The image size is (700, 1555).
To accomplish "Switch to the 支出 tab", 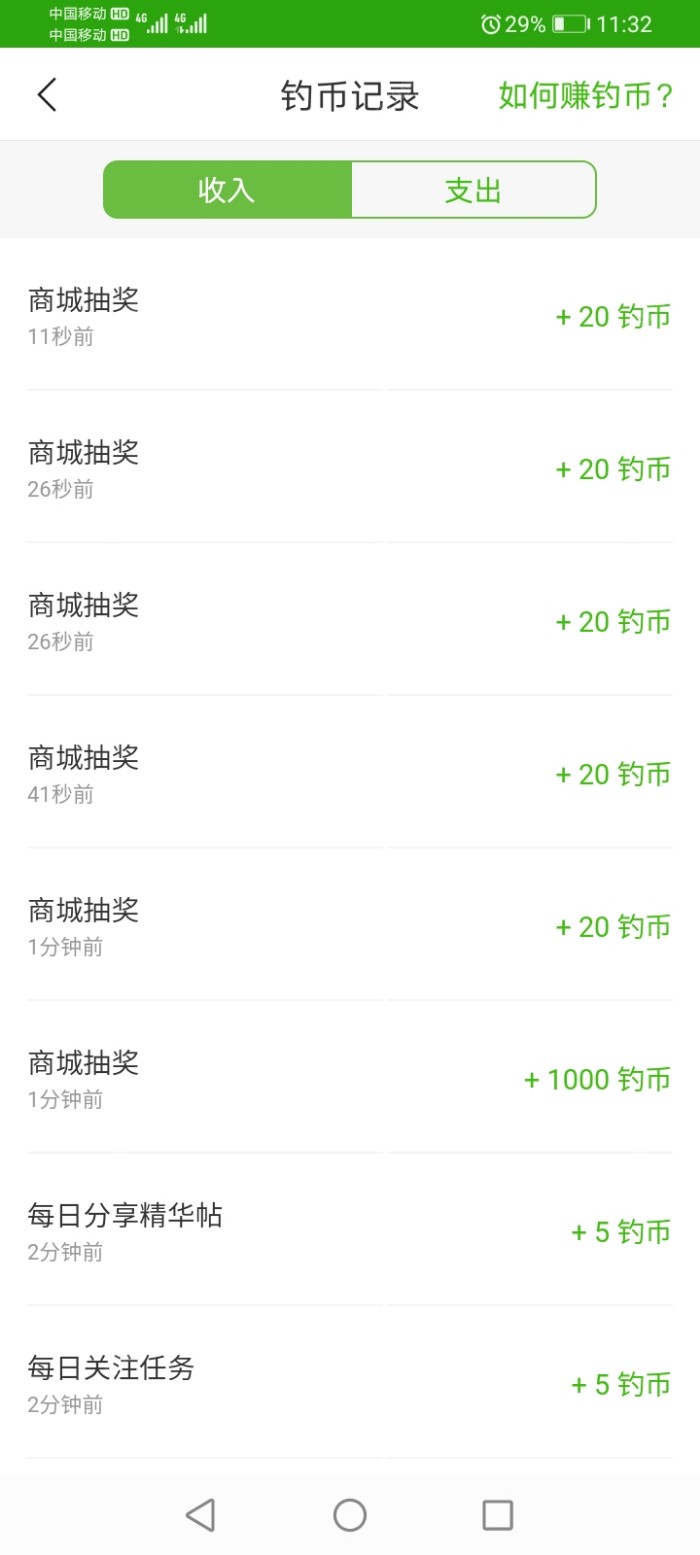I will pos(473,190).
